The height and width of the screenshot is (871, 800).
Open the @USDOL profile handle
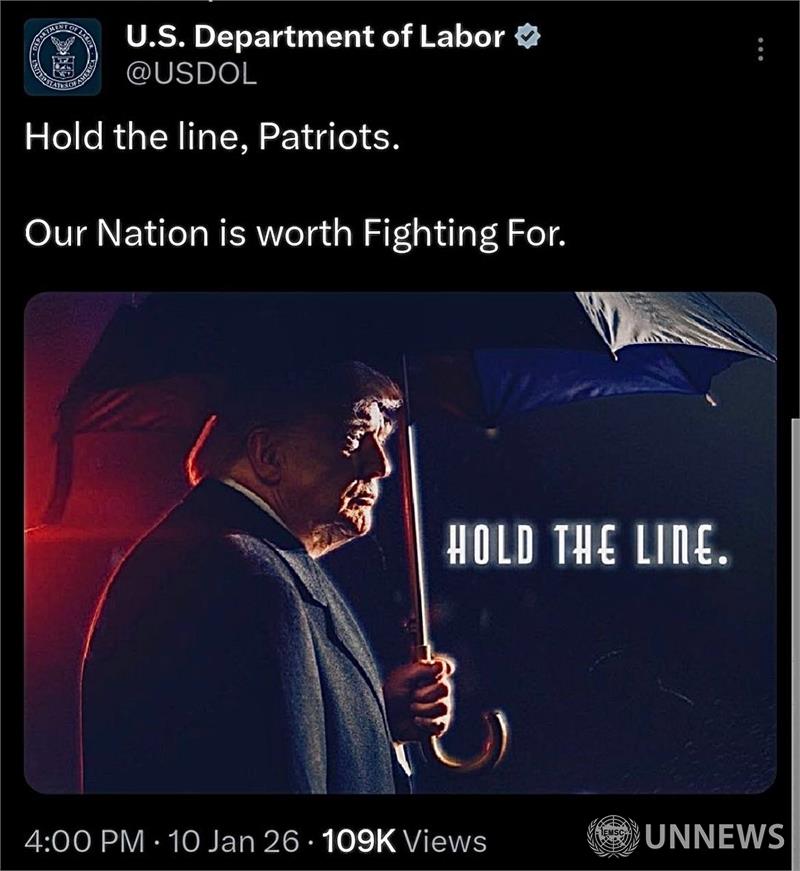coord(190,75)
